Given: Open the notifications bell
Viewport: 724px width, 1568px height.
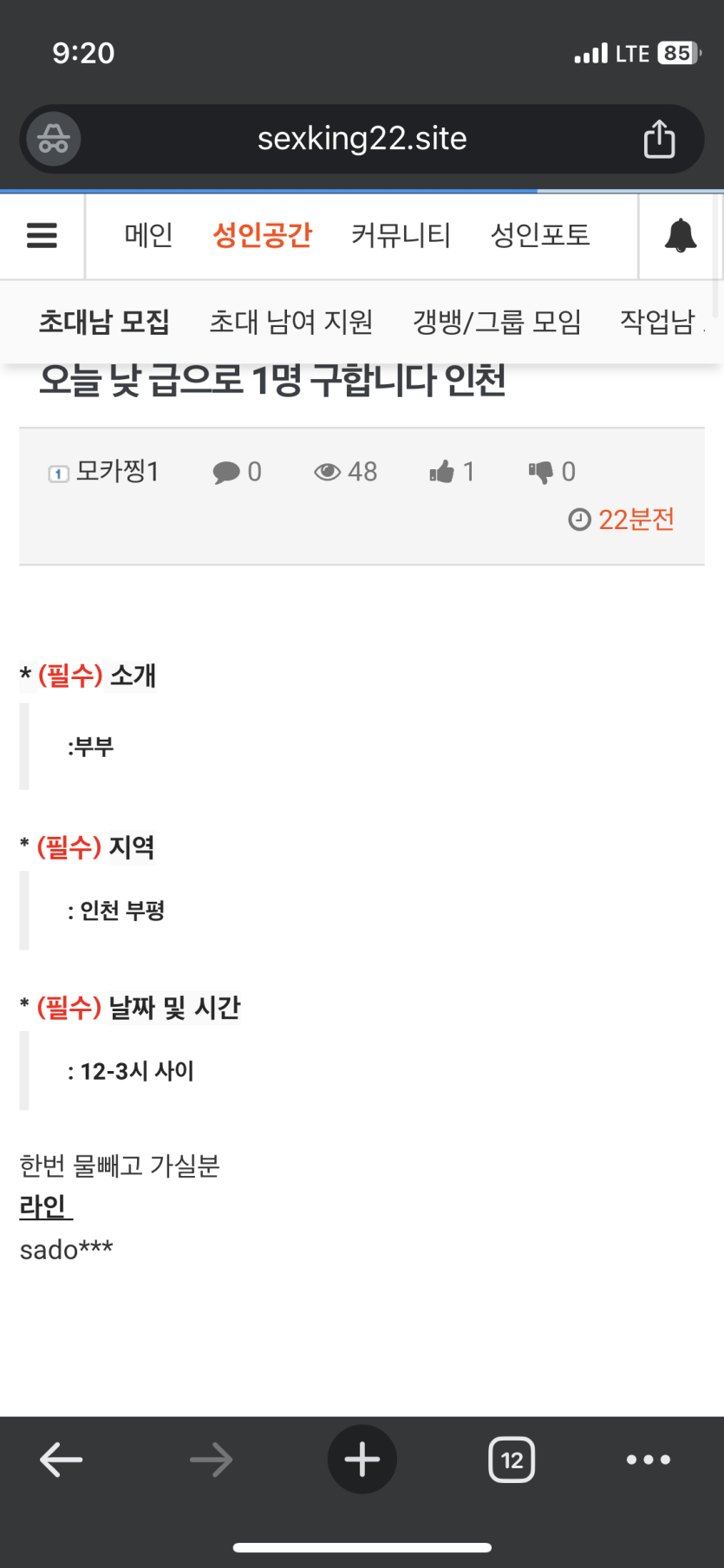Looking at the screenshot, I should click(x=681, y=235).
